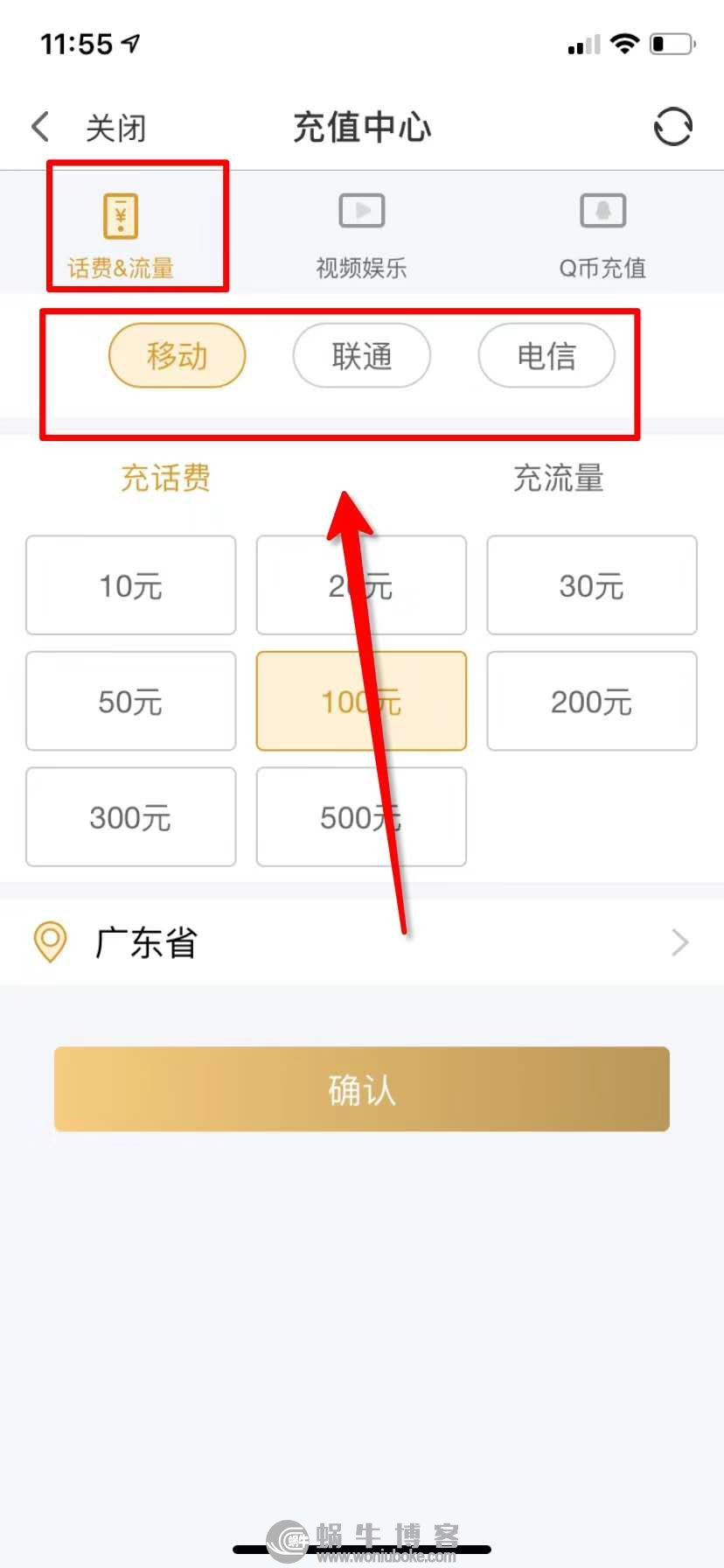Pick the 电信 carrier chip
724x1568 pixels.
pos(546,355)
